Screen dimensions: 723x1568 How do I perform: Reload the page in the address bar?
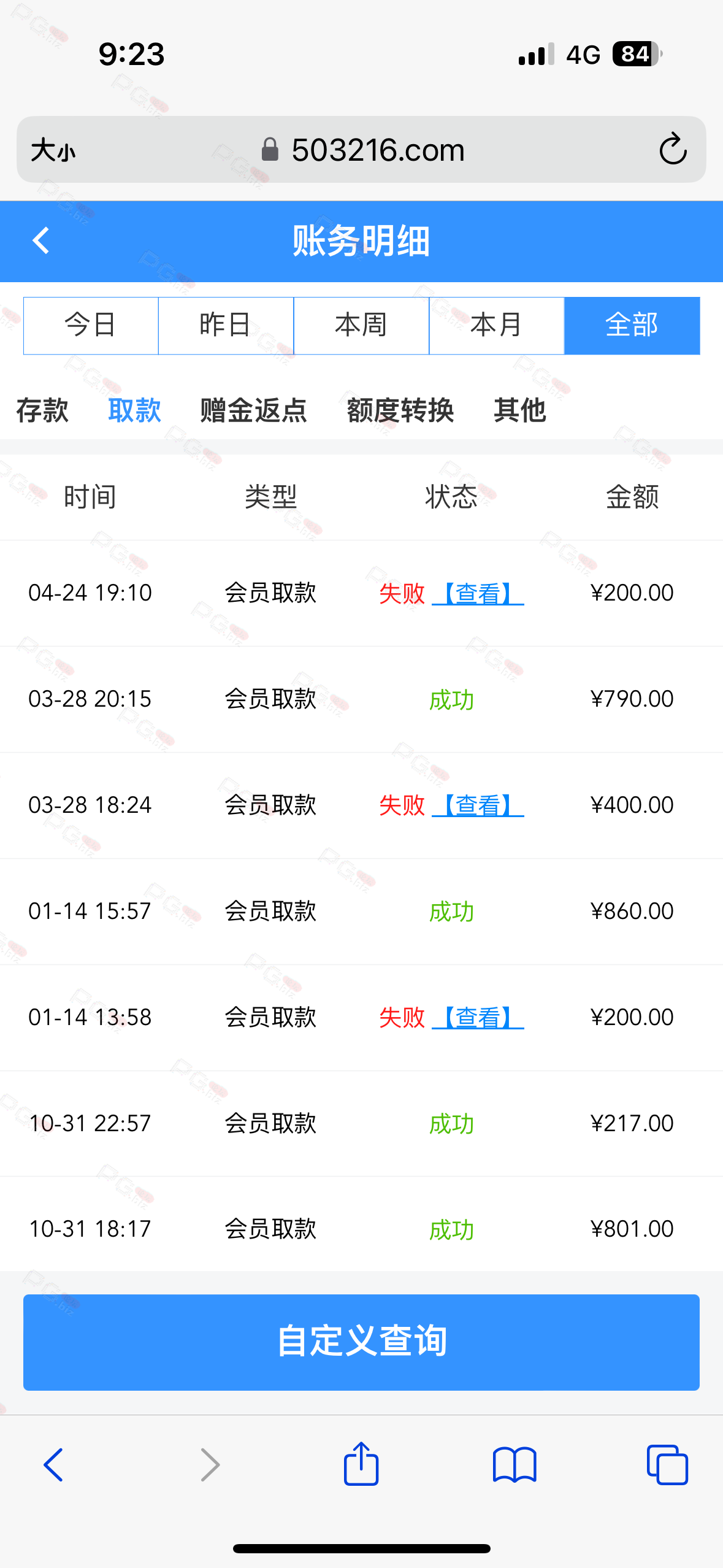[x=673, y=149]
